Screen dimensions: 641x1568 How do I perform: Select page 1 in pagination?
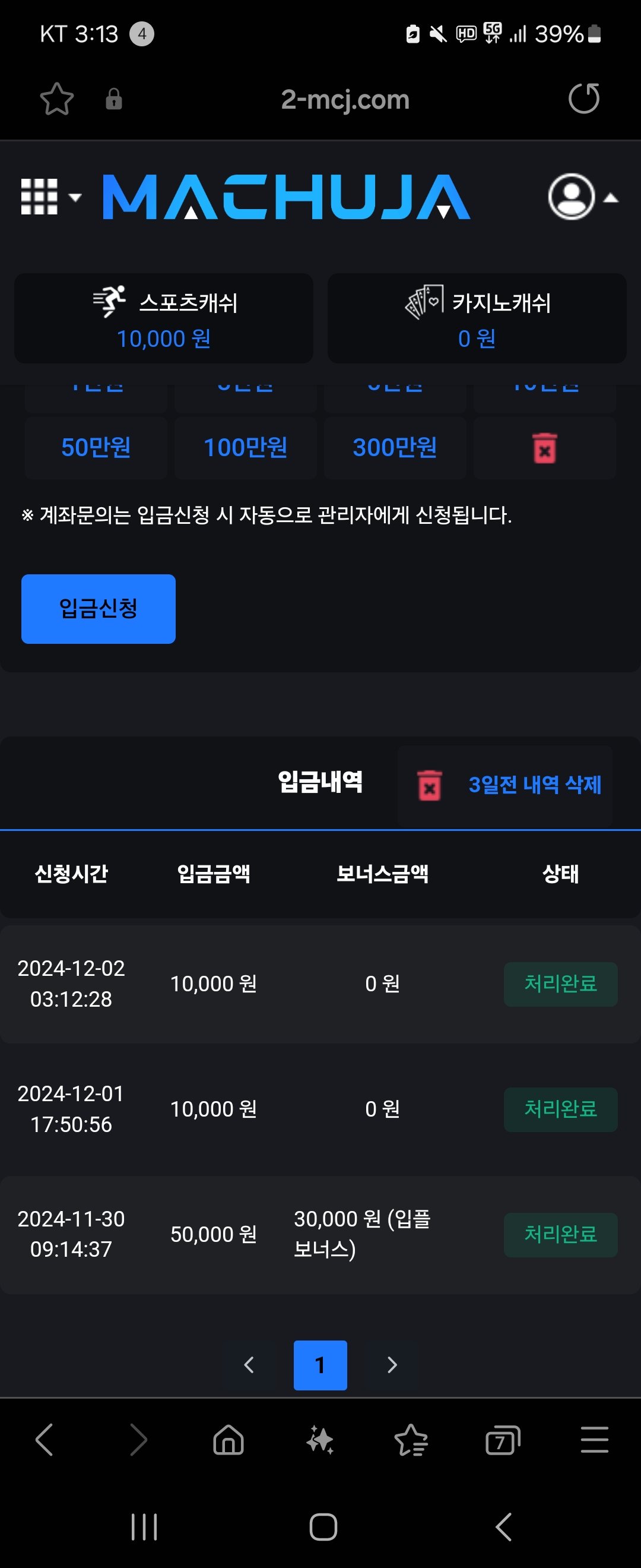[320, 1365]
